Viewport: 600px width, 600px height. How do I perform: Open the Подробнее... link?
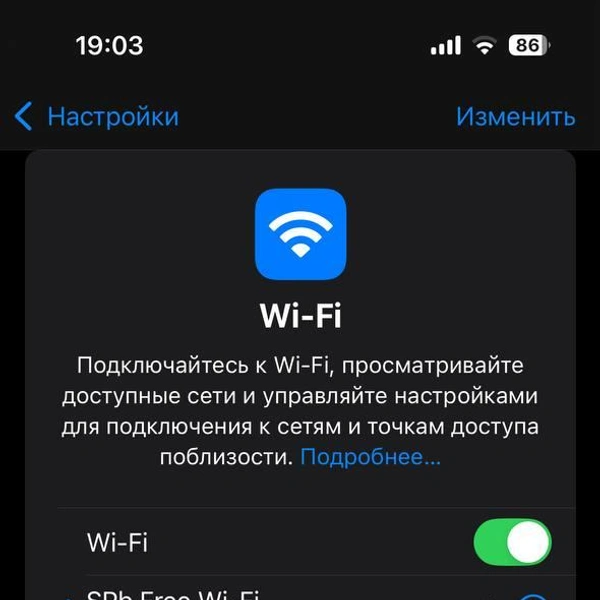(x=370, y=457)
